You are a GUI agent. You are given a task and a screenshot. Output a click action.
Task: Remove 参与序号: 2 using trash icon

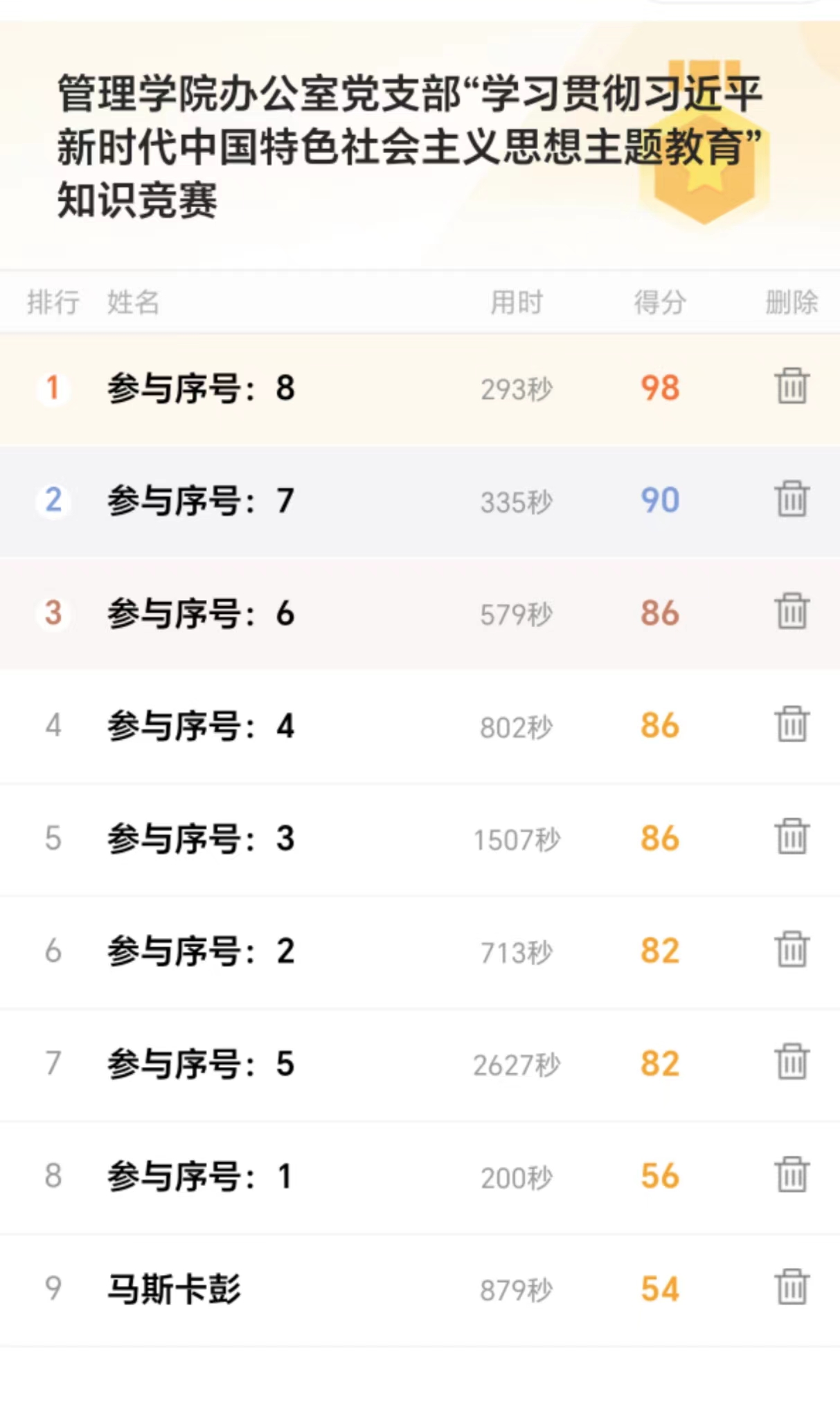[792, 949]
